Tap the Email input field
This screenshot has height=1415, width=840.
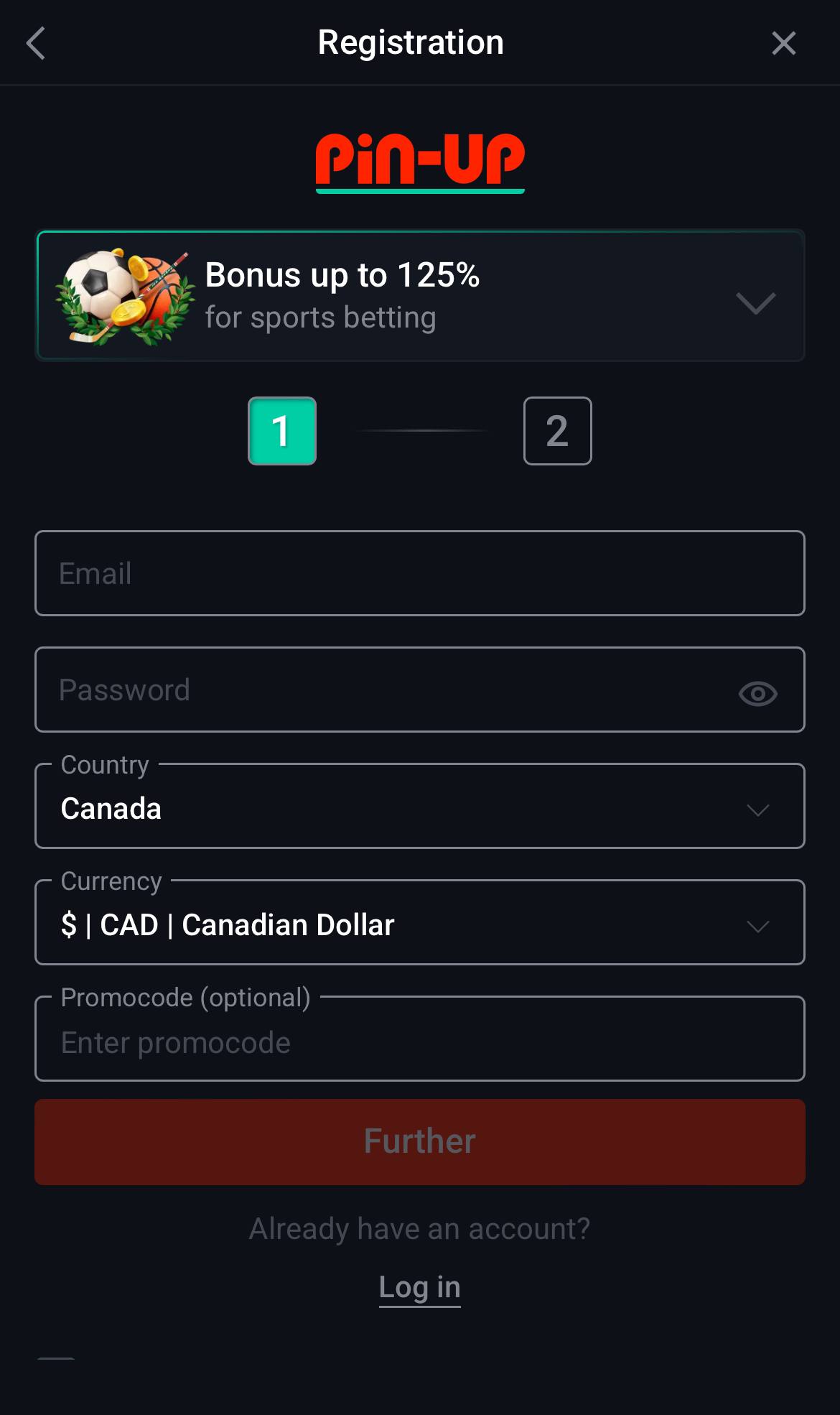(420, 573)
